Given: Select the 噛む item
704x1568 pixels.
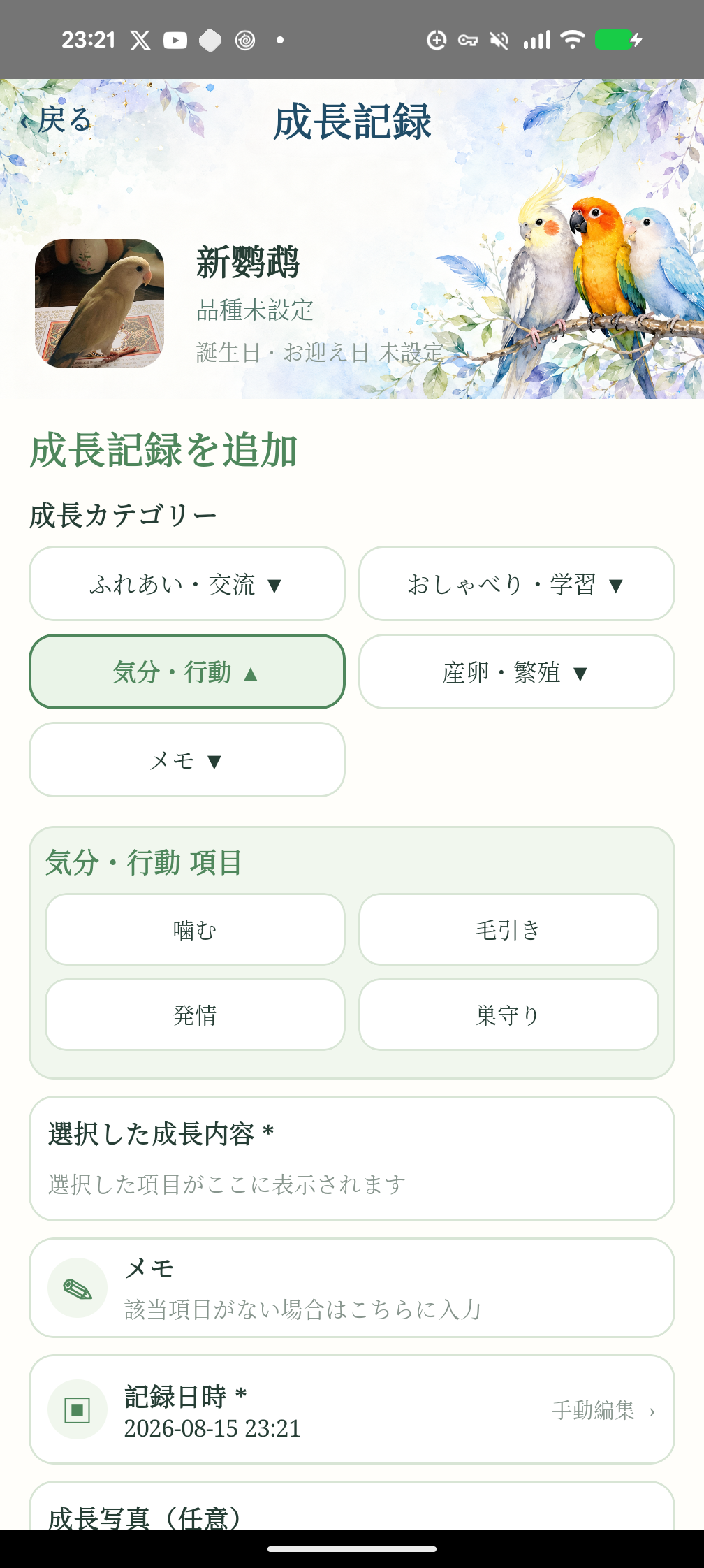Looking at the screenshot, I should (196, 929).
